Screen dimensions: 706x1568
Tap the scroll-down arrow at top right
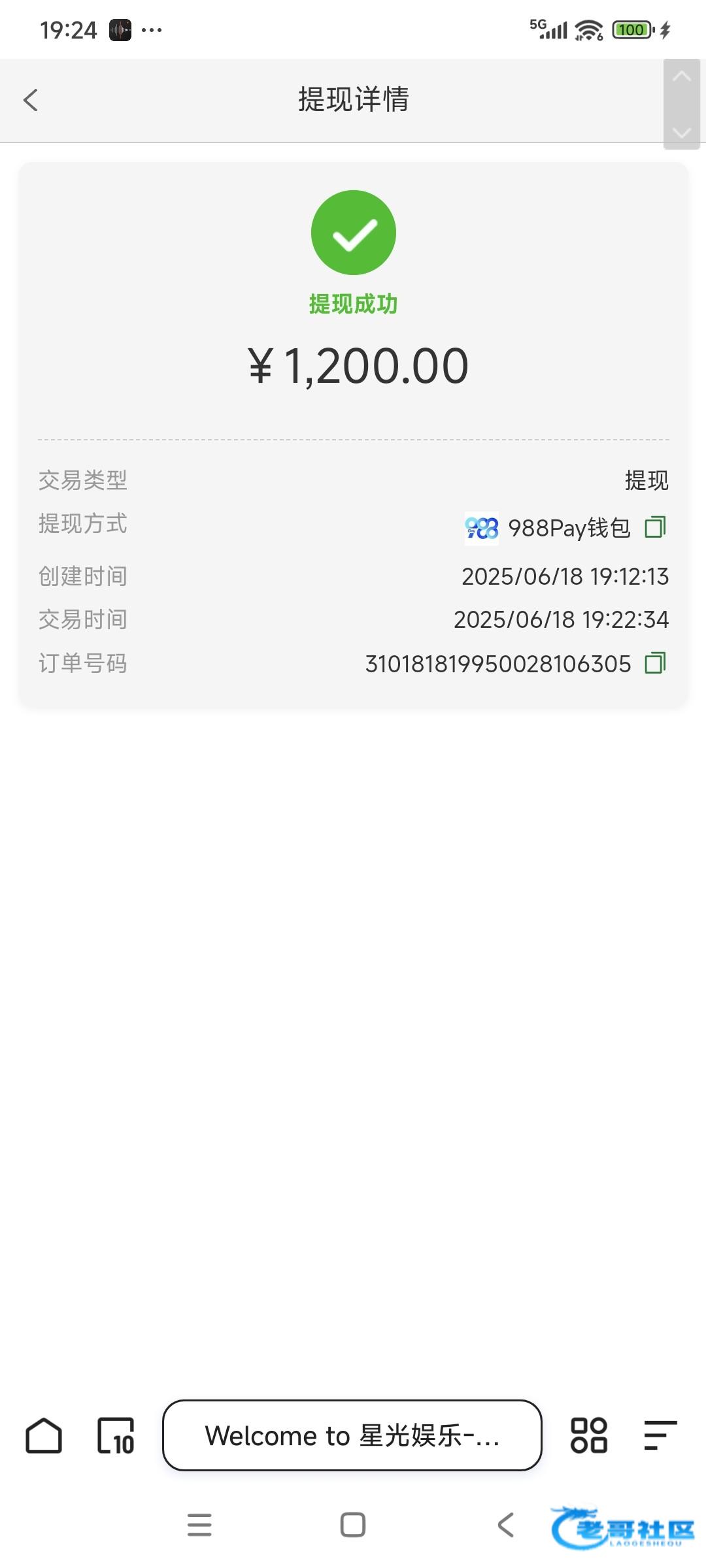(682, 133)
